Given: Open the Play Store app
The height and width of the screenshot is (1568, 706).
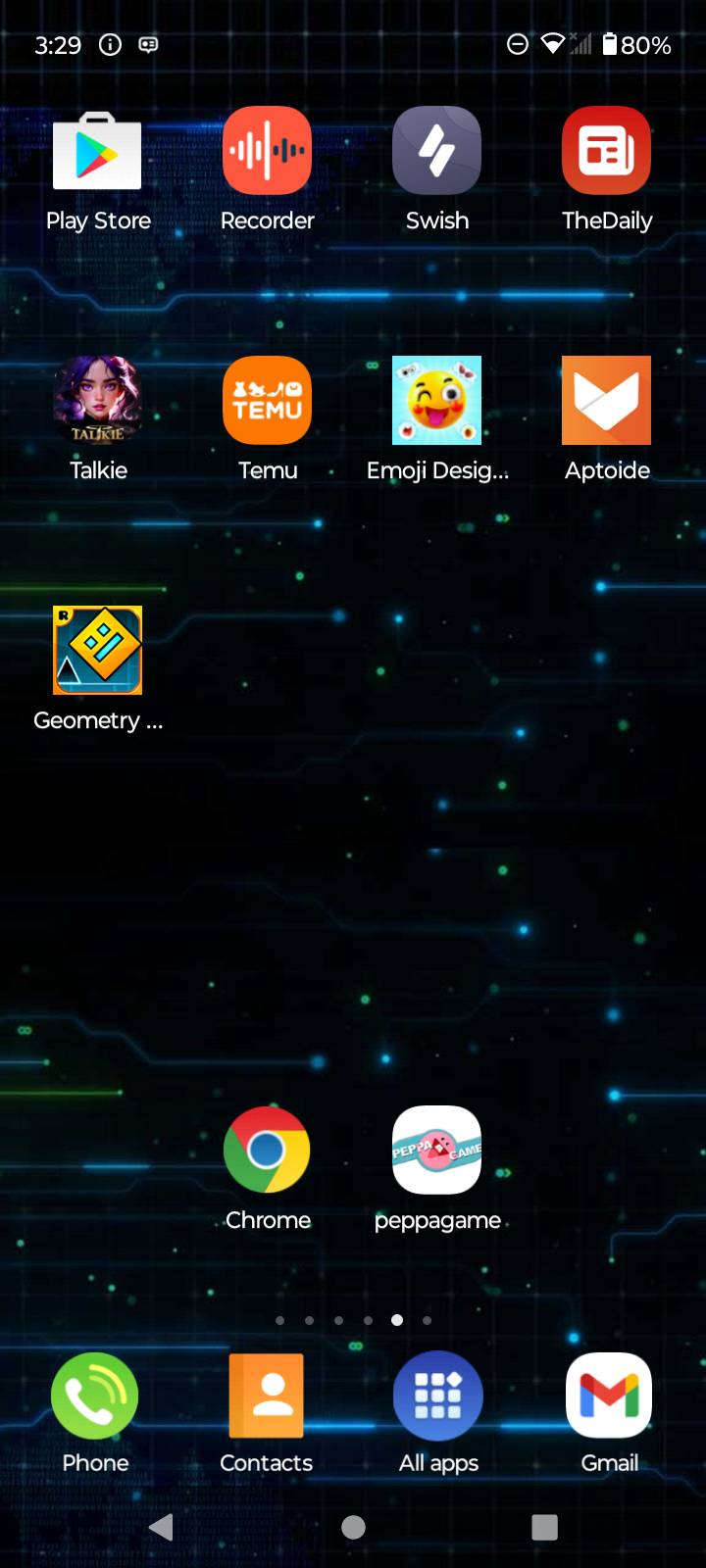Looking at the screenshot, I should pos(97,152).
